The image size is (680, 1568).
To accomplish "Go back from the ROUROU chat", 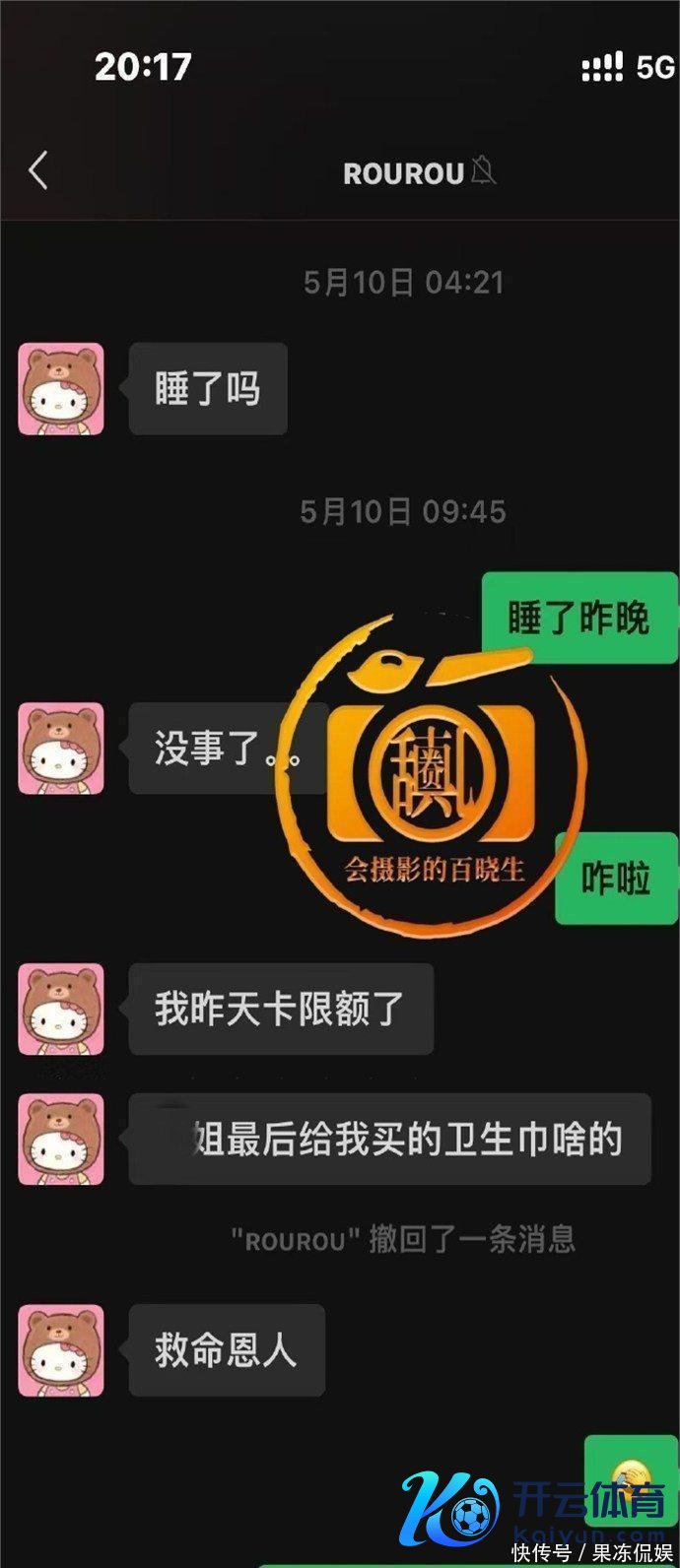I will tap(37, 171).
